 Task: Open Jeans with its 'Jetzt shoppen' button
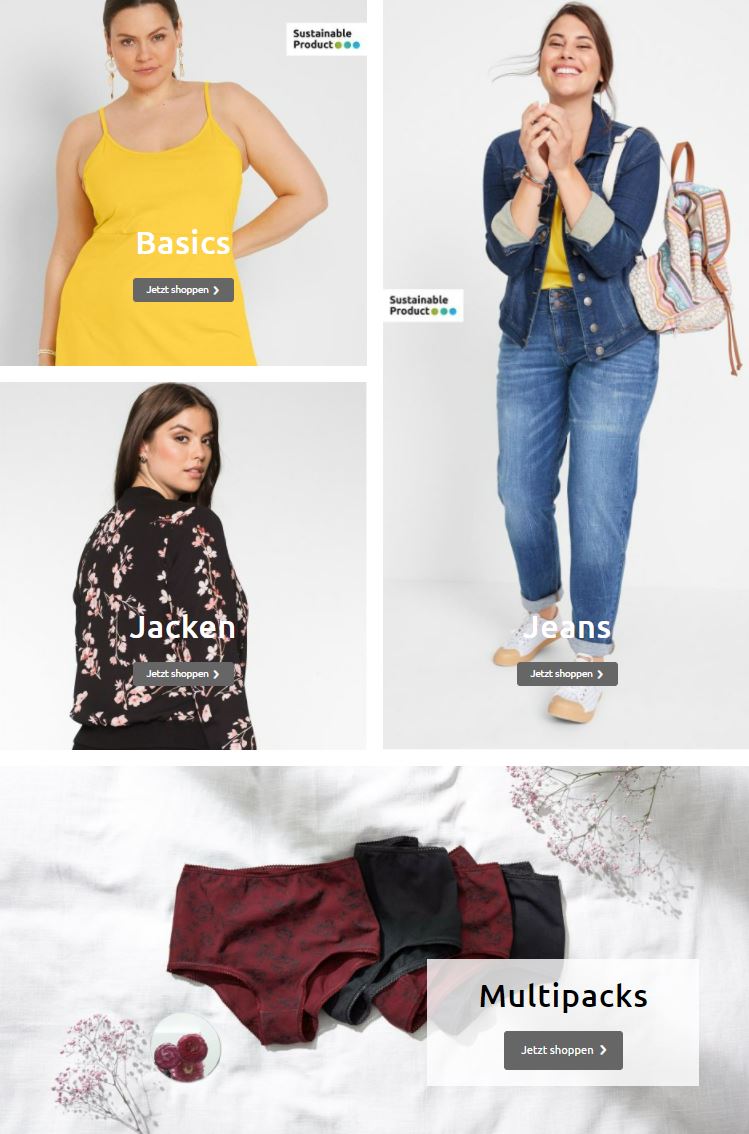567,674
